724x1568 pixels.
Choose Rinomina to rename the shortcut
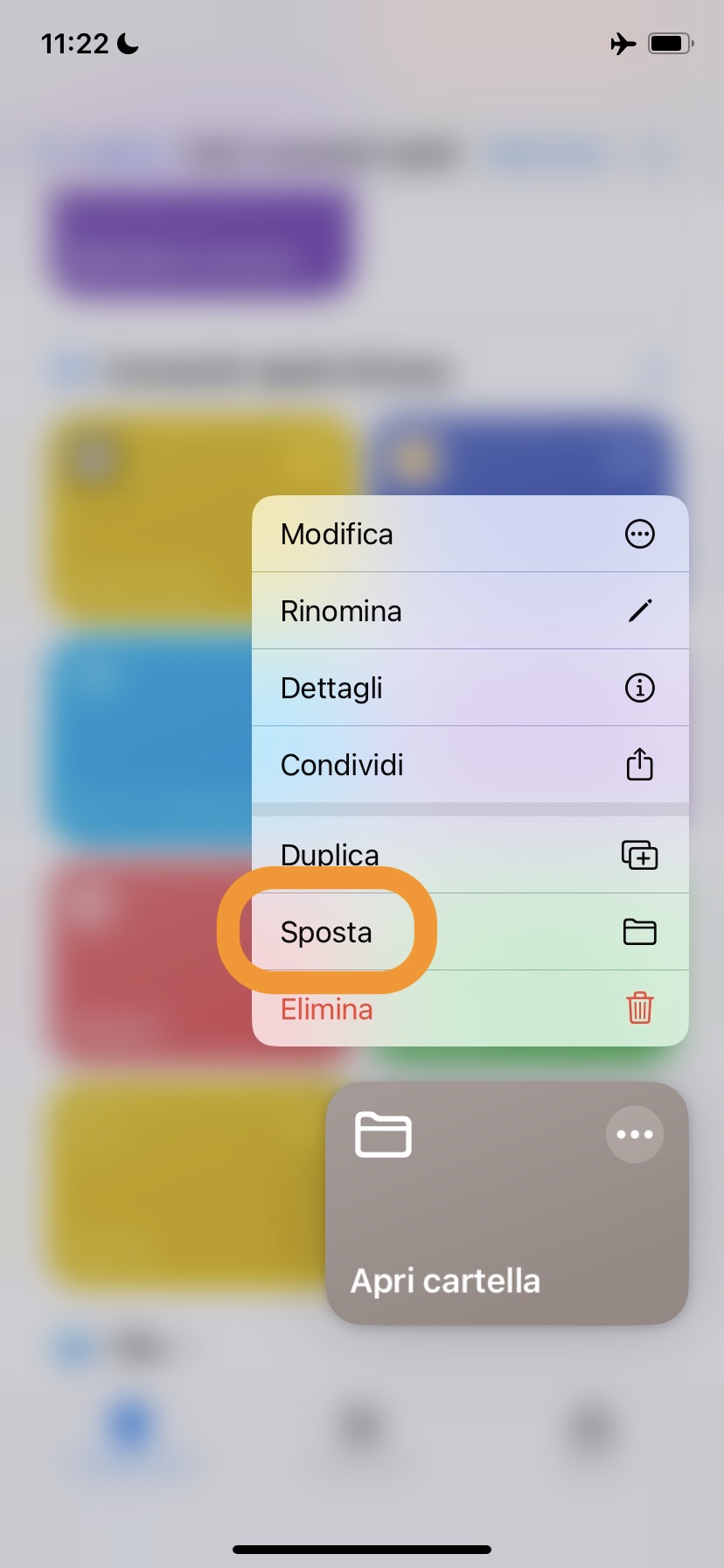point(470,611)
